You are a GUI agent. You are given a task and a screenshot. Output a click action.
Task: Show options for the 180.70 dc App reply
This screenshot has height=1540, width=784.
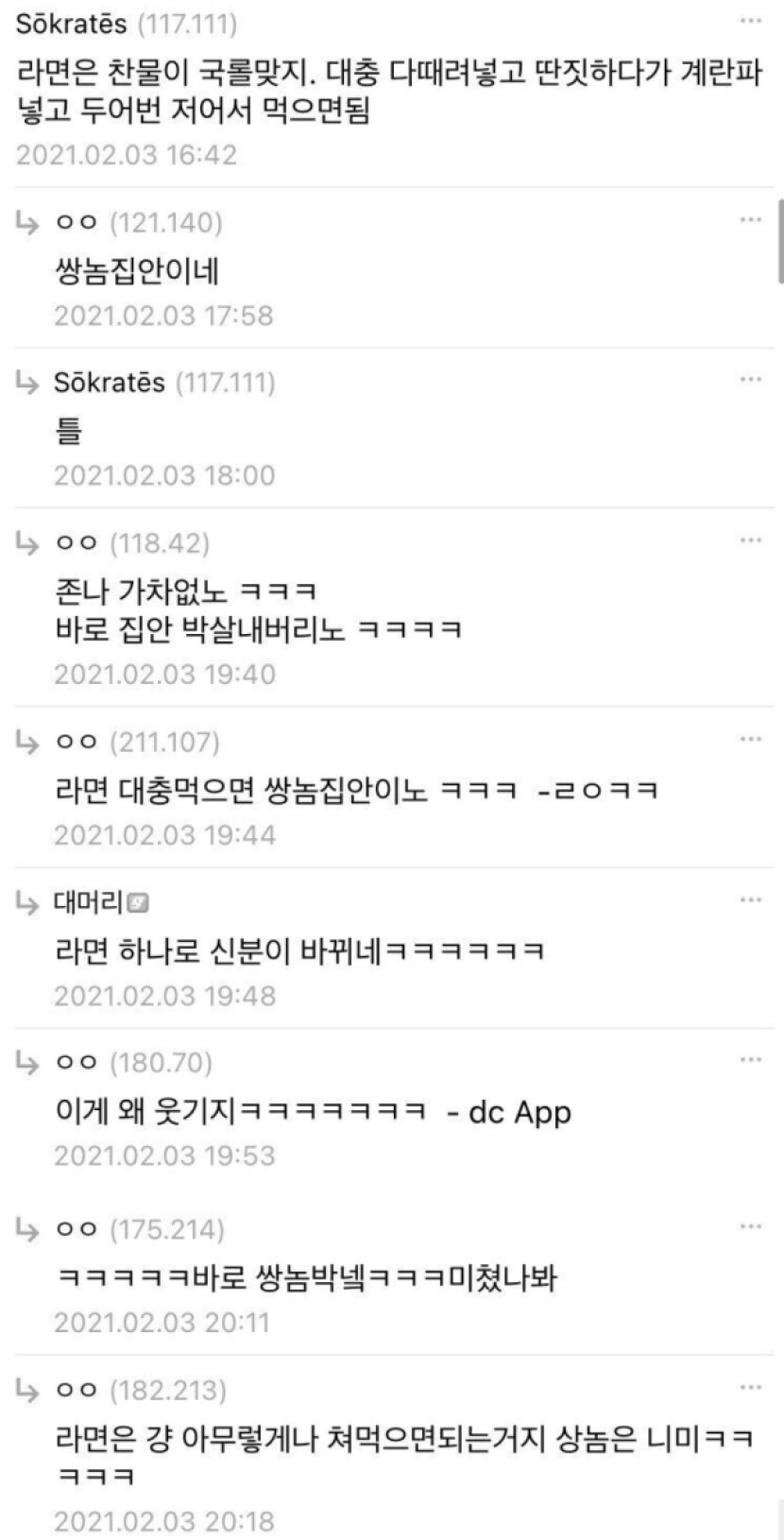tap(751, 1060)
